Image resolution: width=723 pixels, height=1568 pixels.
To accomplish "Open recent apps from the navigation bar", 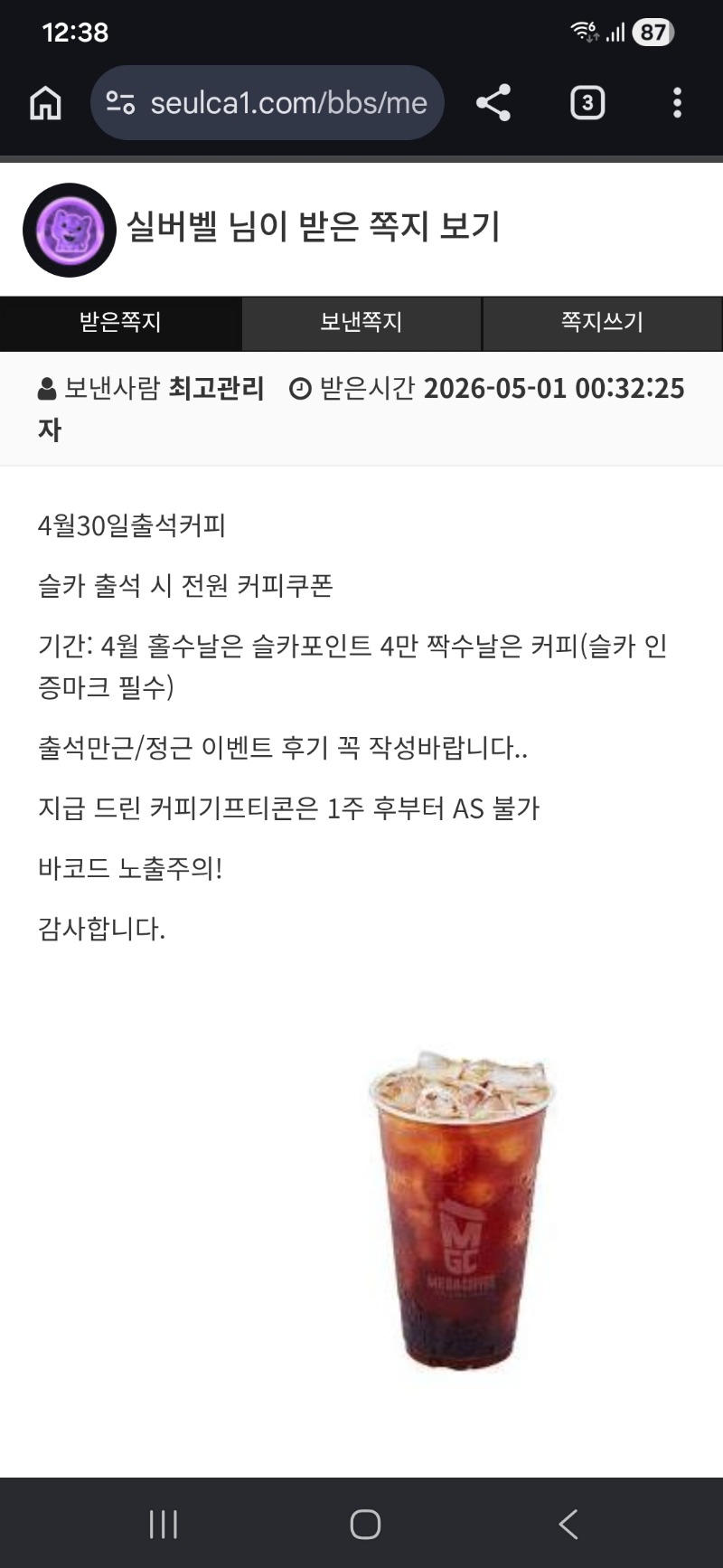I will (164, 1524).
